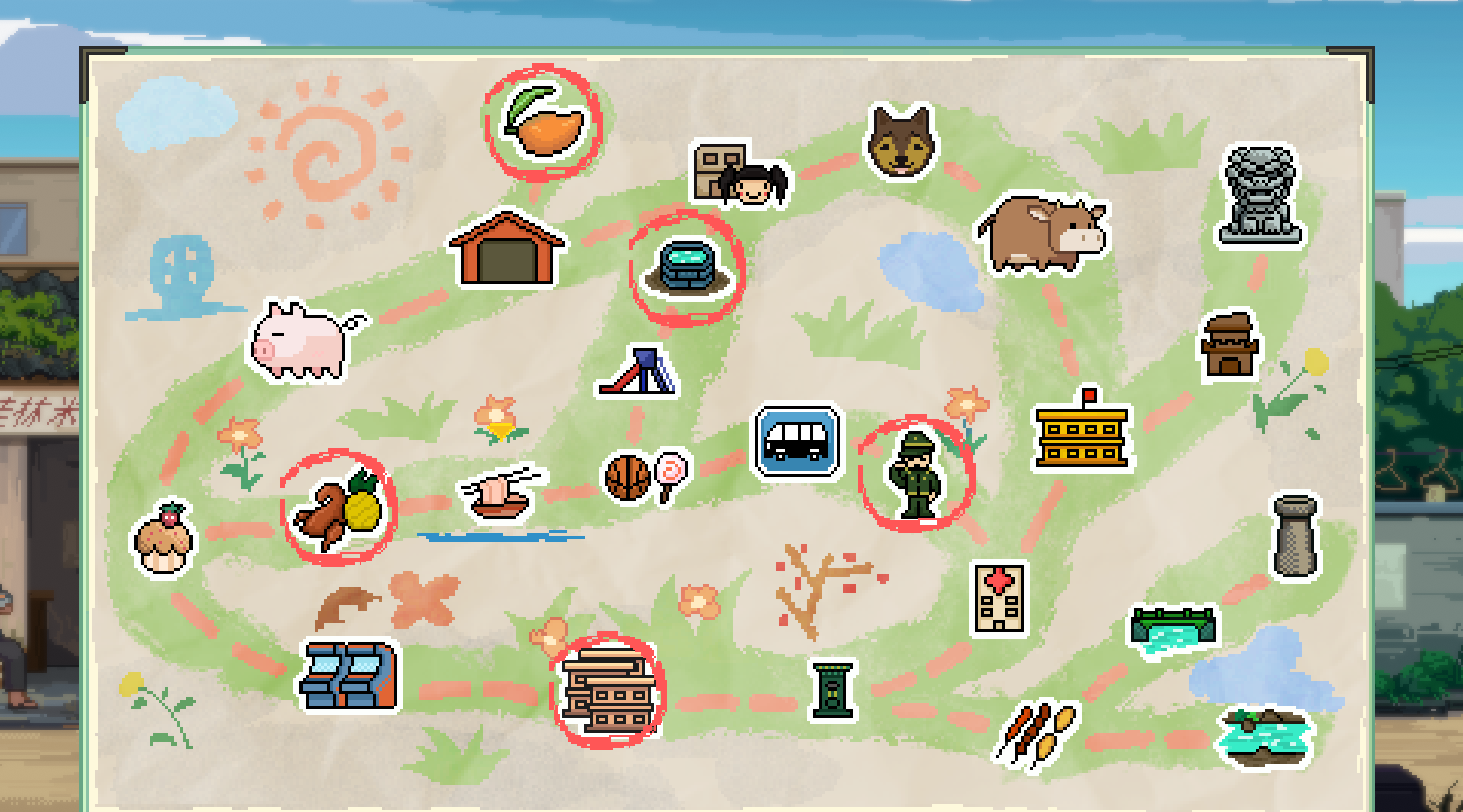Screen dimensions: 1463x812
Task: Open the yellow school building with the flag
Action: (x=1081, y=432)
